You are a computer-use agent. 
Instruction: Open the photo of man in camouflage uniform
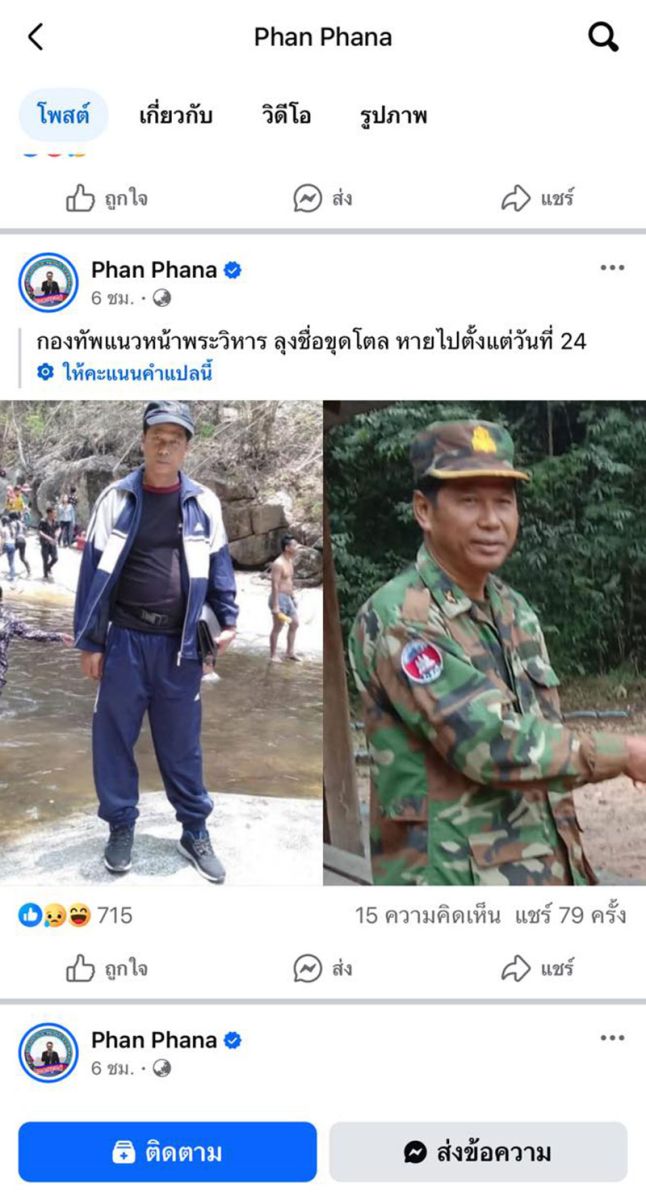pyautogui.click(x=485, y=642)
